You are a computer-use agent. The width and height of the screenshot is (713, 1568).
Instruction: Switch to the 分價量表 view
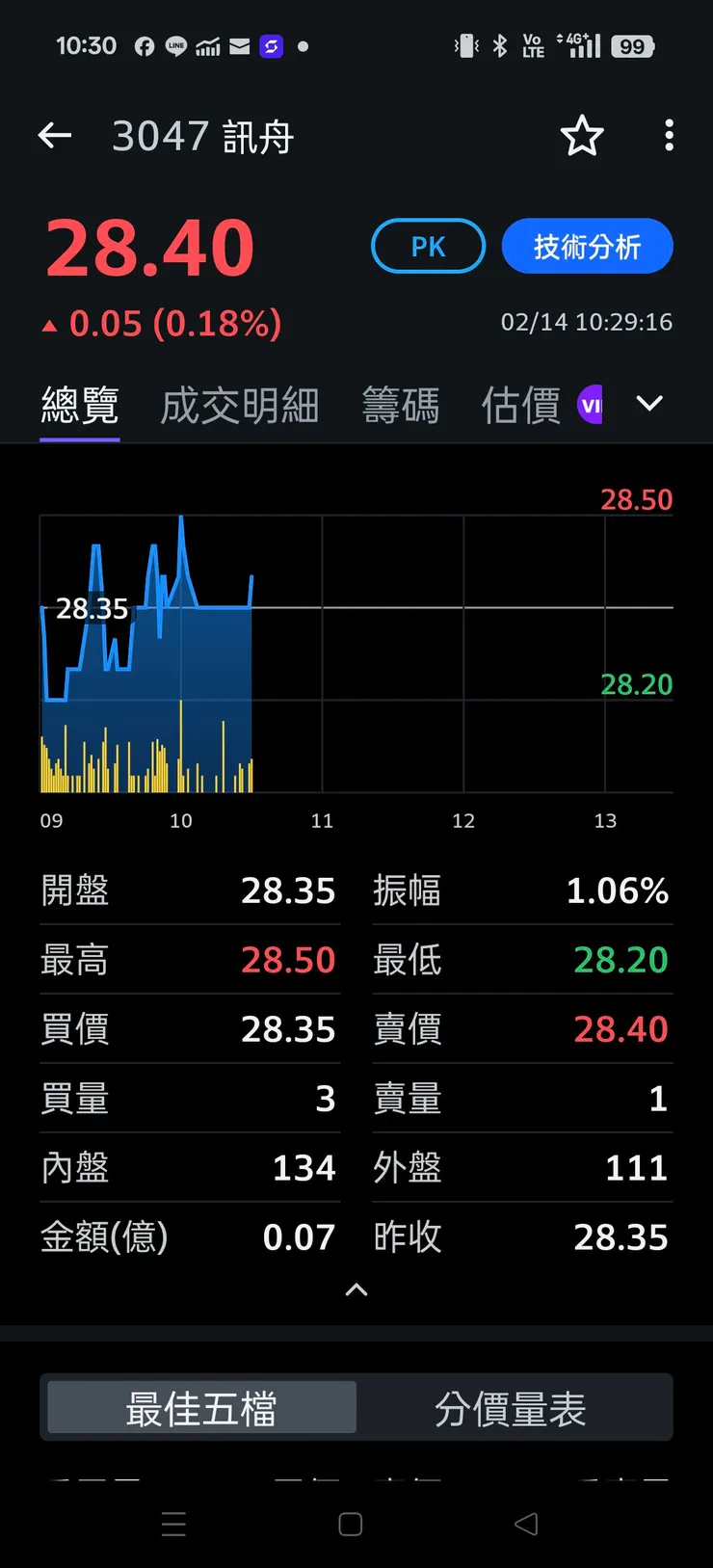514,1407
